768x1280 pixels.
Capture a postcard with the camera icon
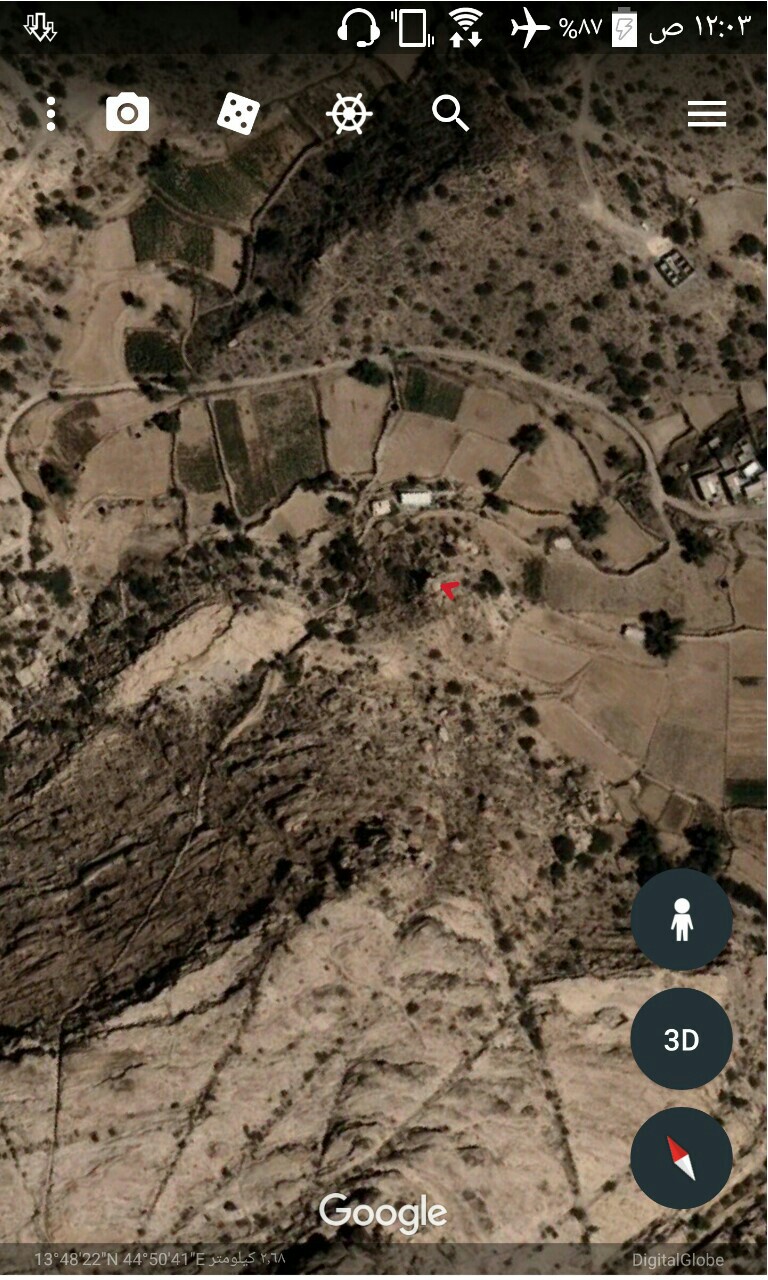click(128, 113)
